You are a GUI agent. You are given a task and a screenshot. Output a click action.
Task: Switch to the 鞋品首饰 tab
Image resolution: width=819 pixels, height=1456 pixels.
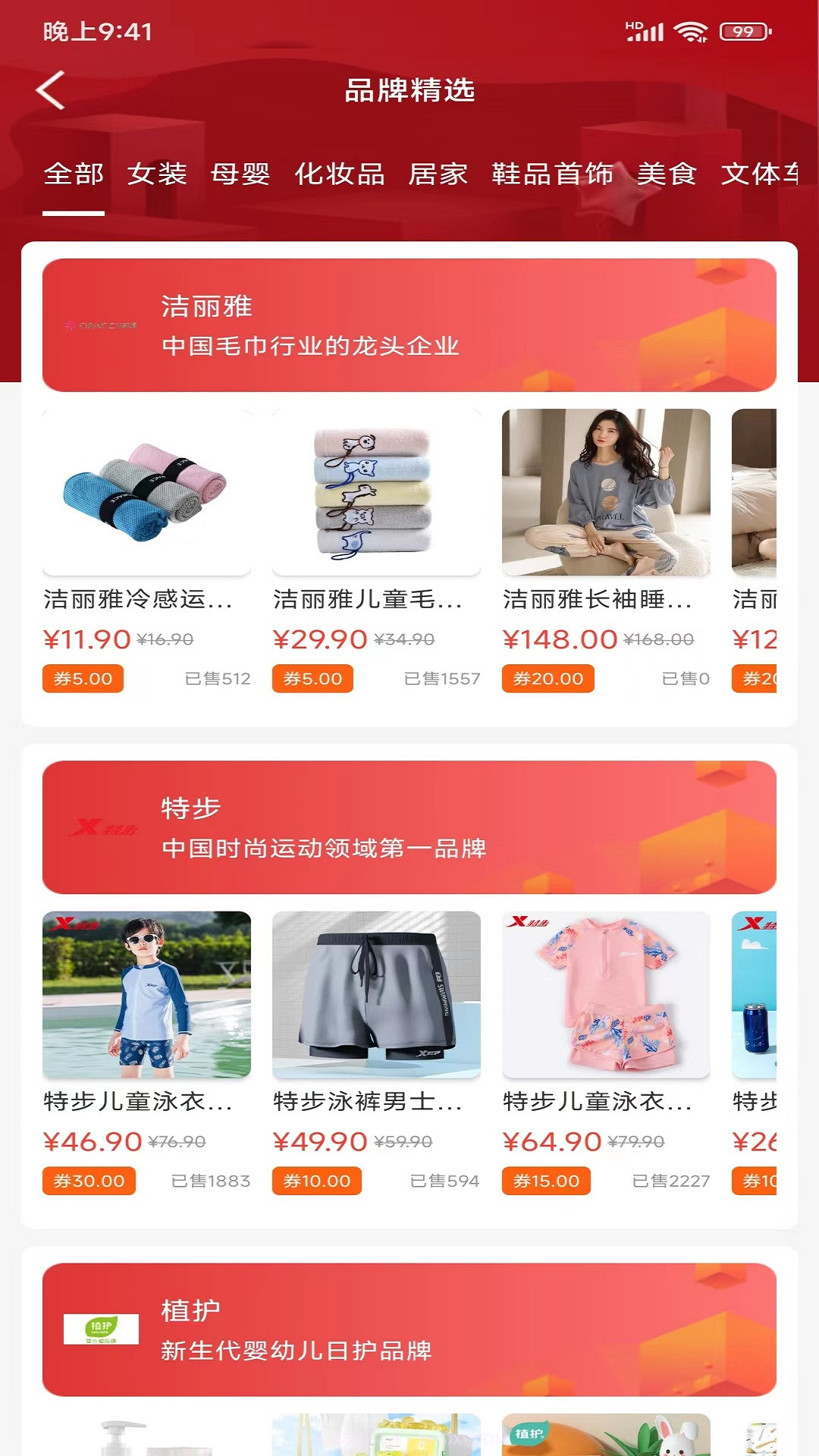tap(552, 174)
